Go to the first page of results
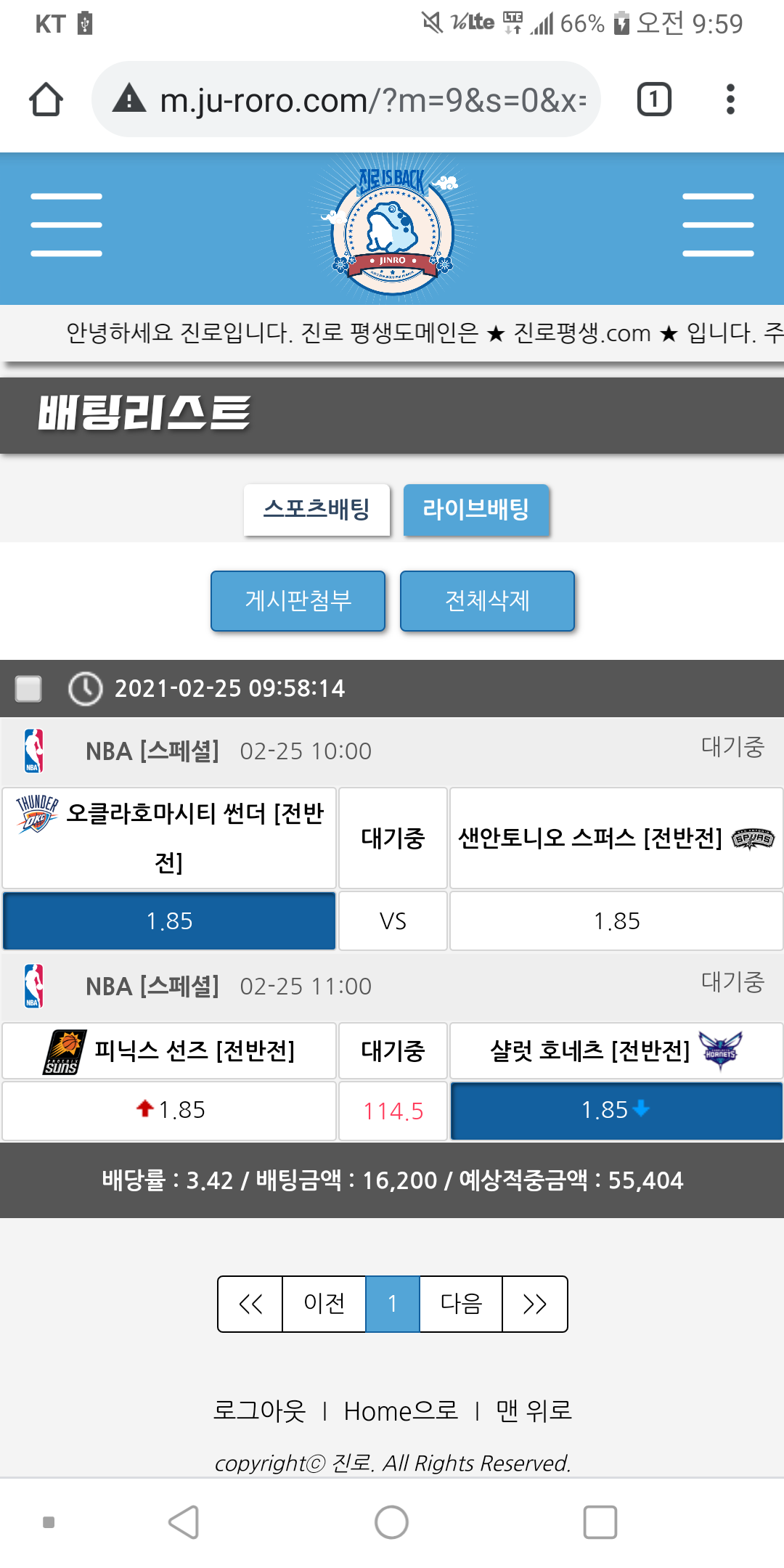784x1568 pixels. [250, 1304]
